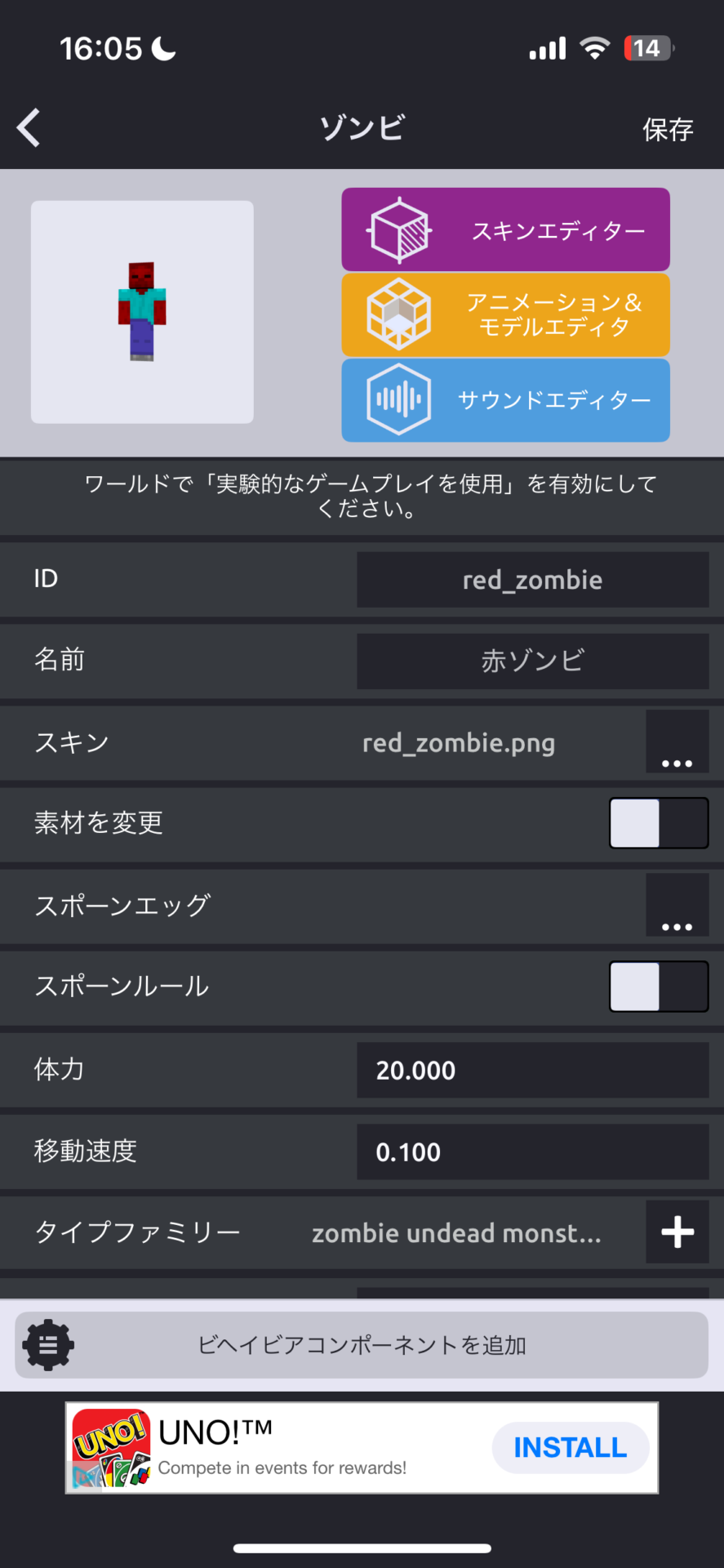
Task: Add a タイプファミリー with the plus button
Action: point(677,1232)
